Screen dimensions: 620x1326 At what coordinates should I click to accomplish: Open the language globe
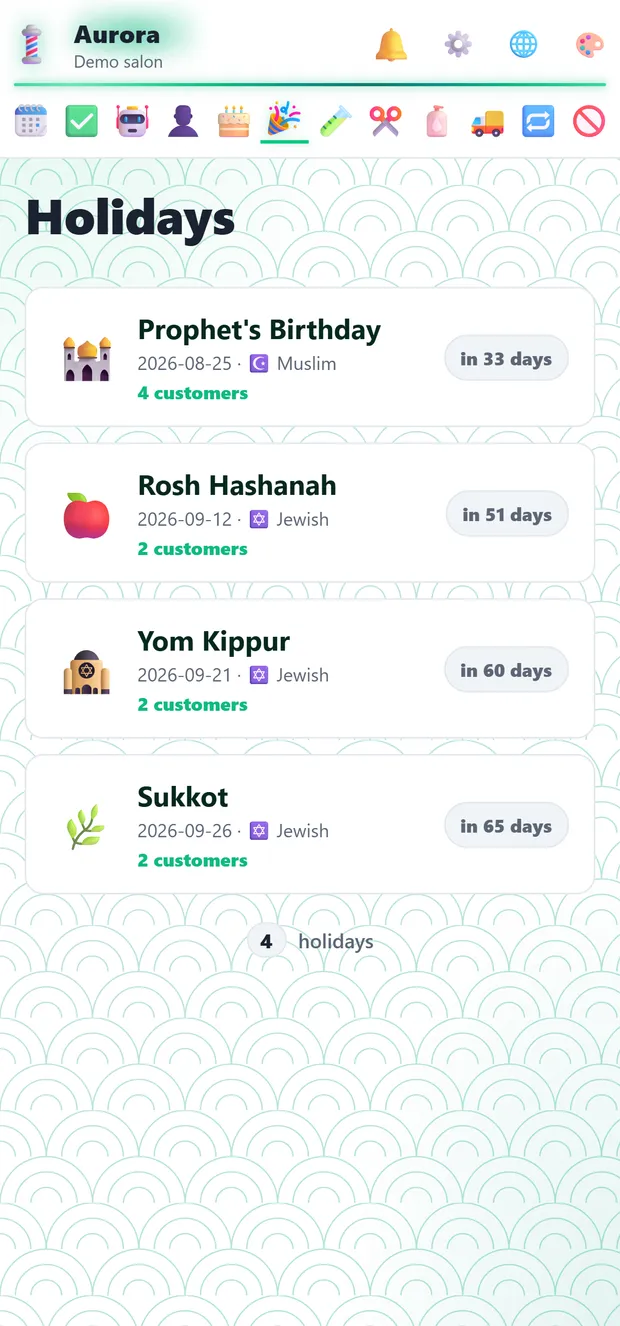pyautogui.click(x=523, y=44)
